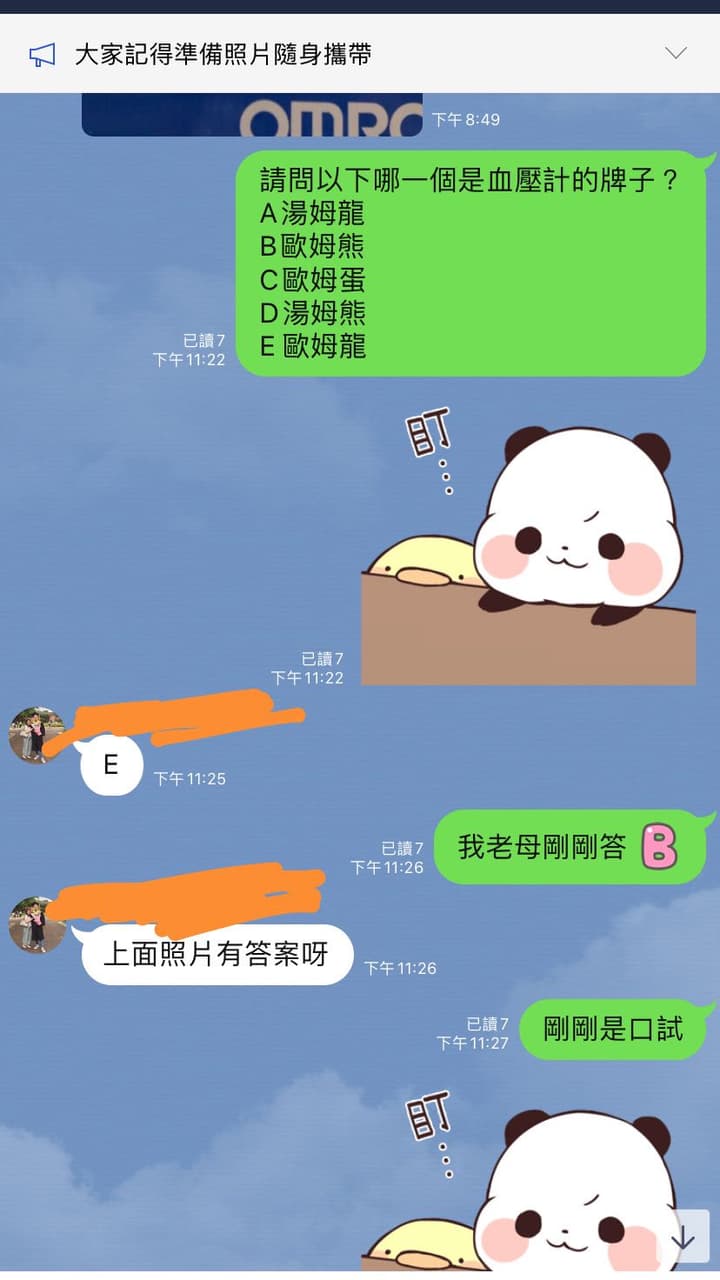Open avatar of sender who replied E
The height and width of the screenshot is (1280, 720).
click(37, 736)
